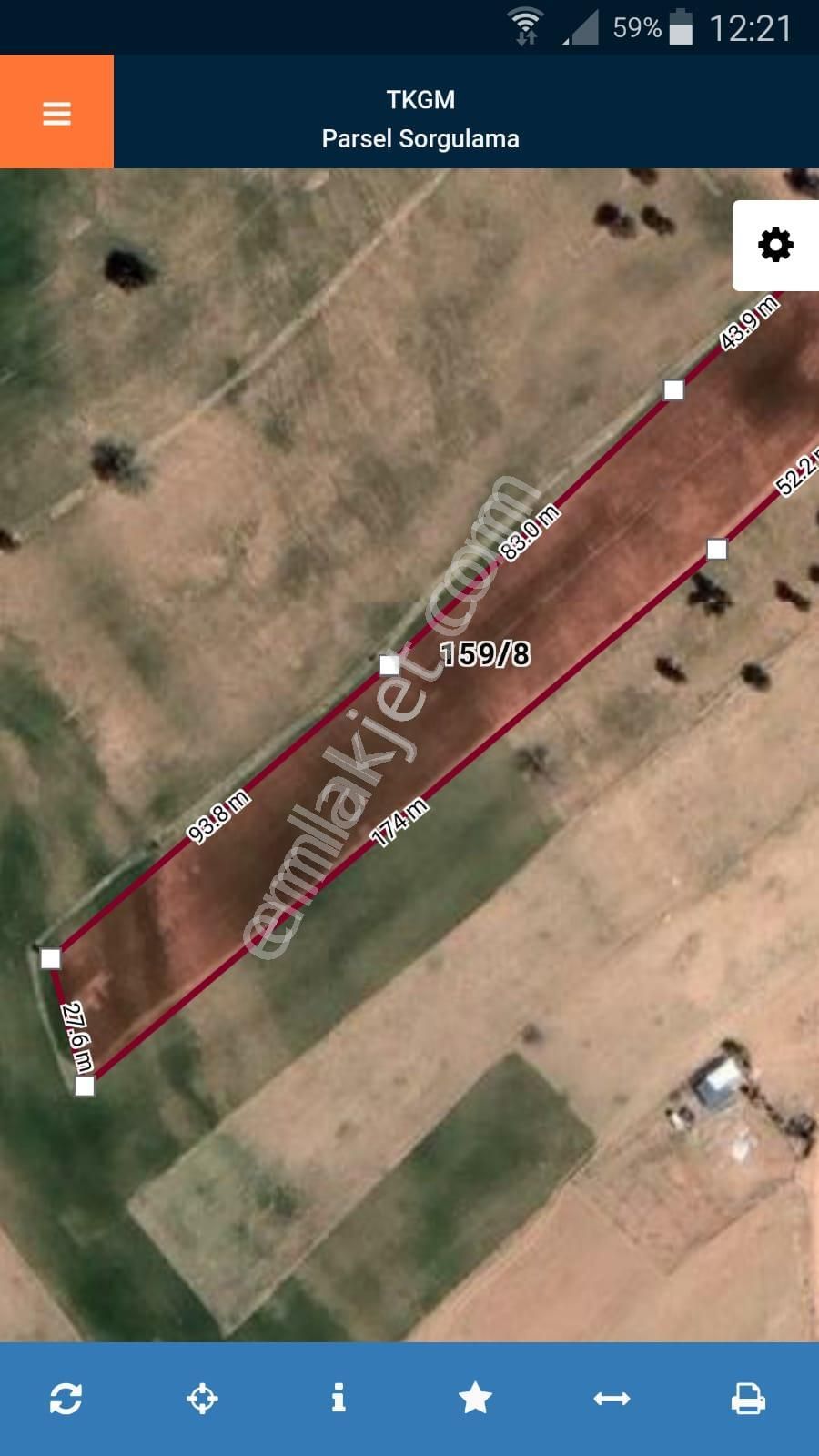Open the map settings gear
This screenshot has width=819, height=1456.
(x=775, y=245)
